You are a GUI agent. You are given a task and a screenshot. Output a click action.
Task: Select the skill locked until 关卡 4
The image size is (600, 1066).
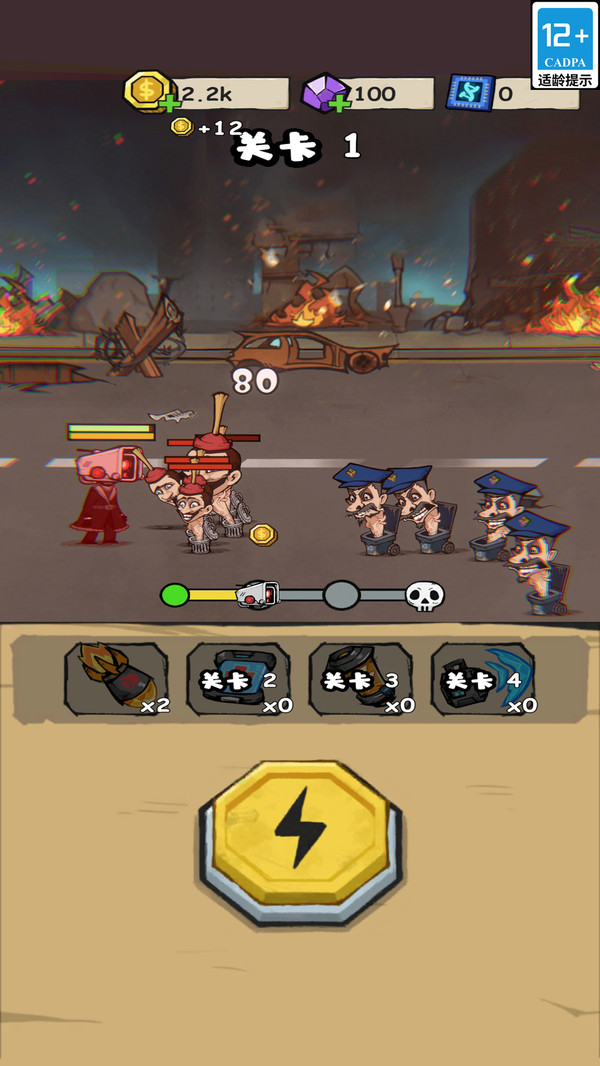[483, 679]
